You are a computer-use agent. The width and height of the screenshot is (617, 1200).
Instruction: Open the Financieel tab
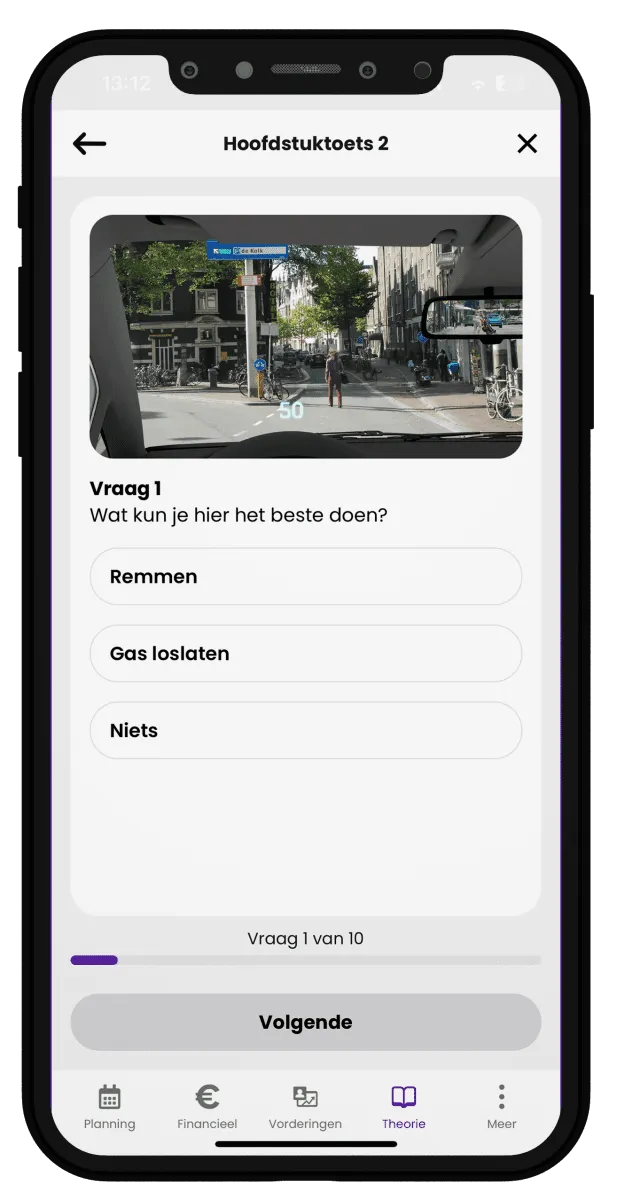[207, 1107]
